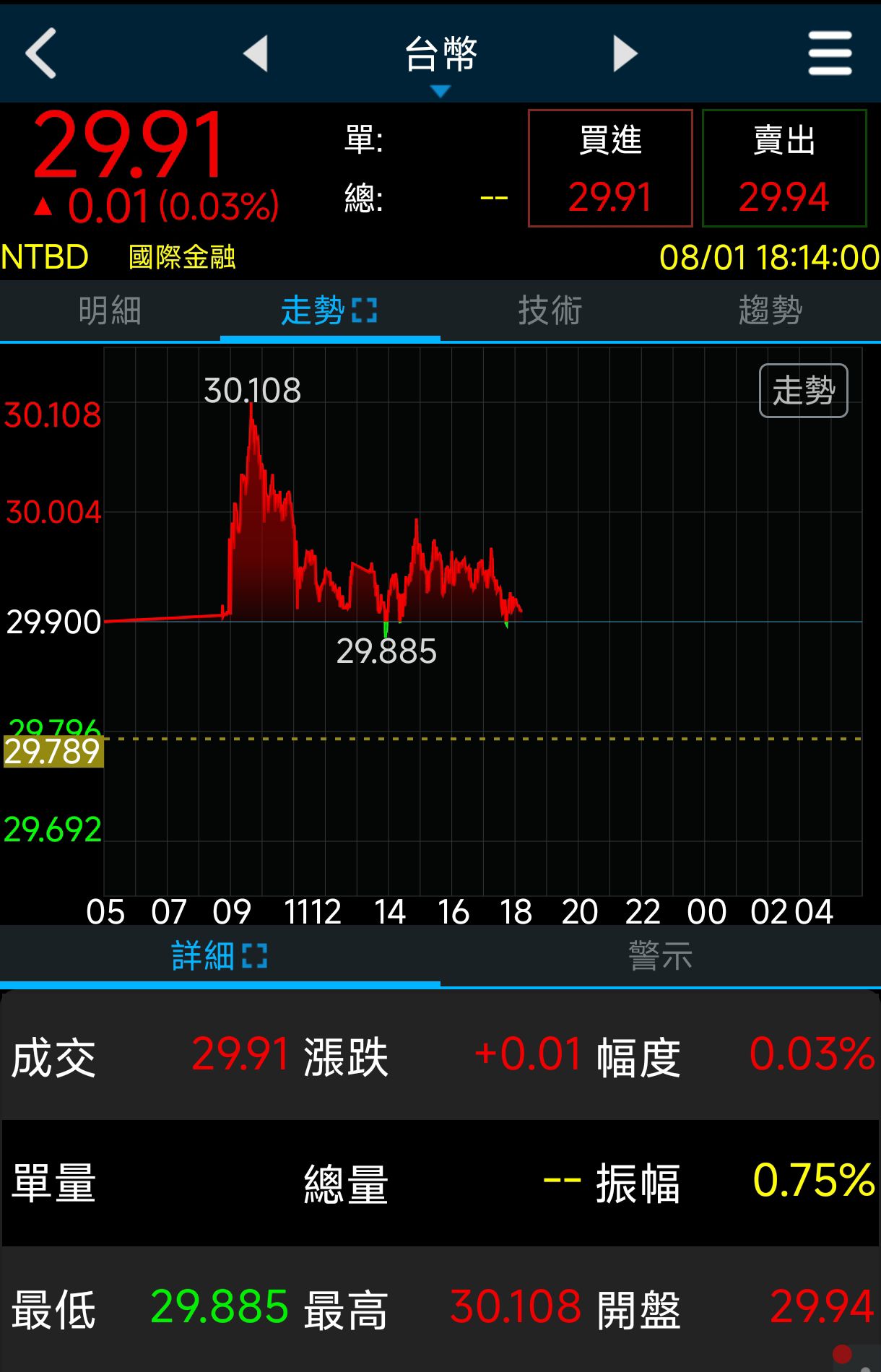Open the 台幣 title dropdown
The height and width of the screenshot is (1372, 881).
click(440, 58)
